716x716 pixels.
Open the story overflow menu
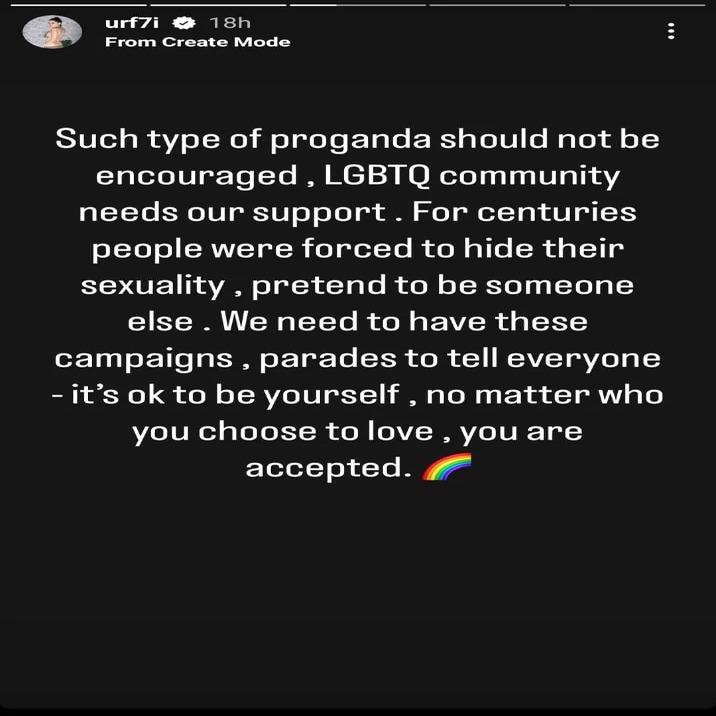[671, 32]
